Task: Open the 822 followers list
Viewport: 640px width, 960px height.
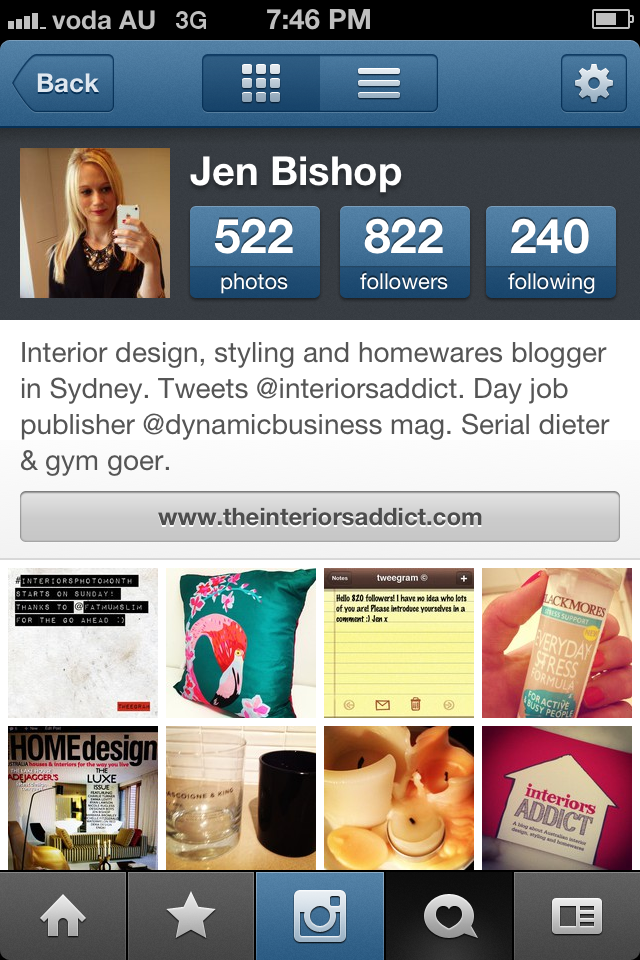Action: [x=404, y=252]
